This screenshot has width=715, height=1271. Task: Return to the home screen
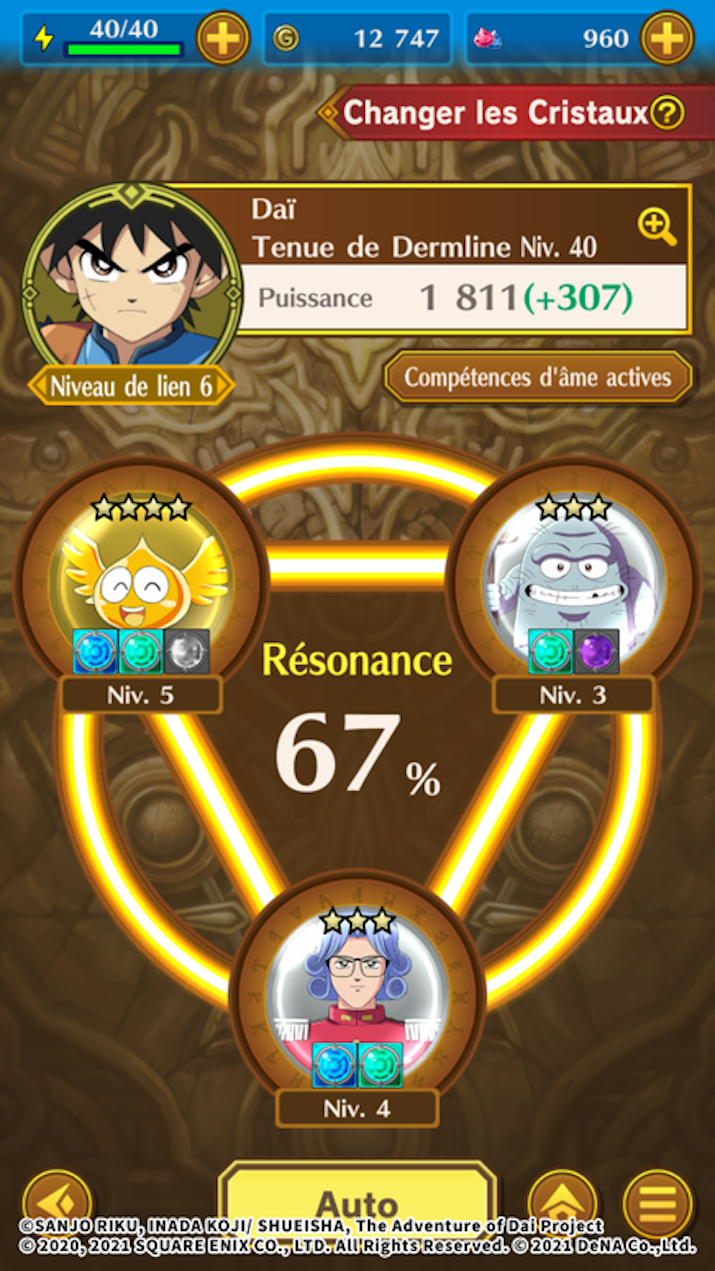tap(562, 1200)
